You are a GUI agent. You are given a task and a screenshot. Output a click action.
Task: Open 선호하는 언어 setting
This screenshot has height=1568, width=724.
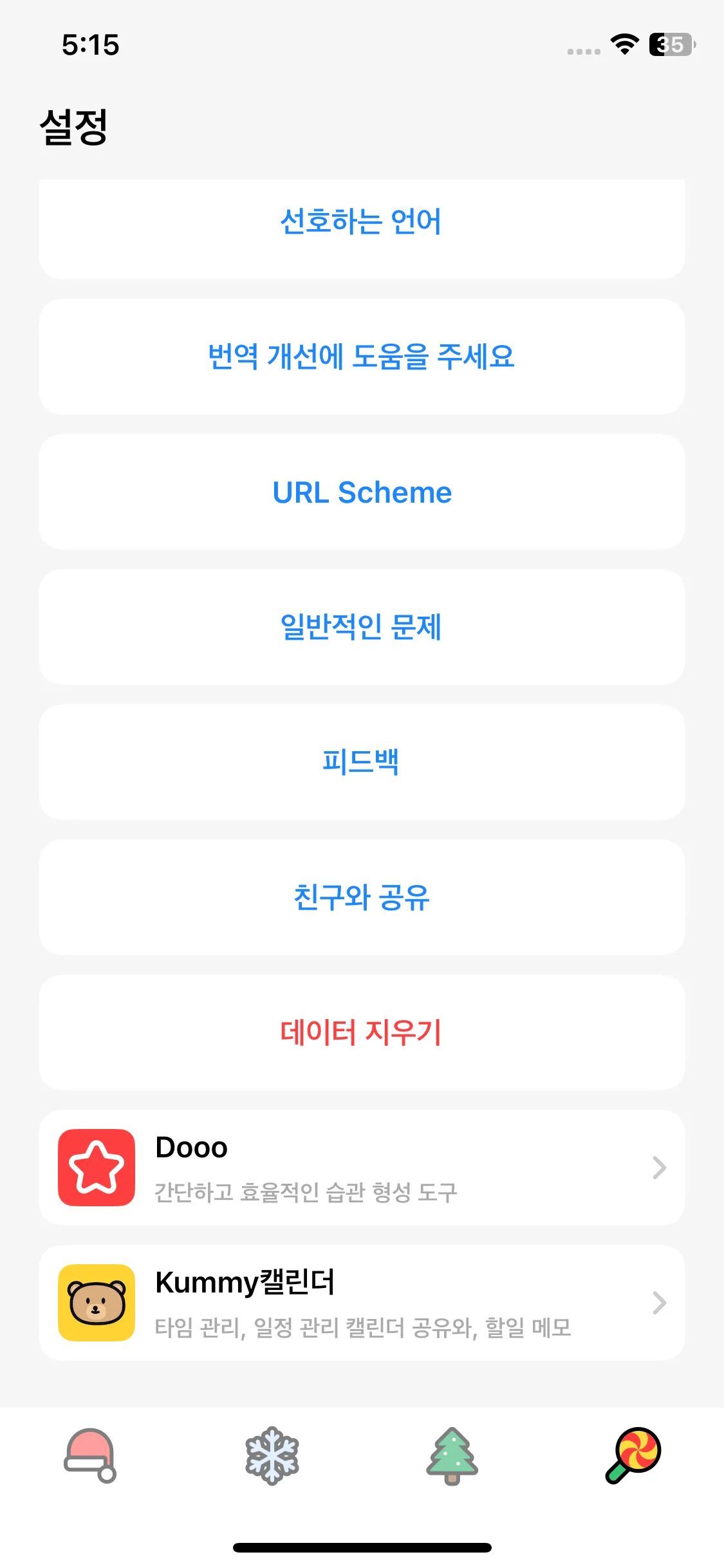coord(361,222)
